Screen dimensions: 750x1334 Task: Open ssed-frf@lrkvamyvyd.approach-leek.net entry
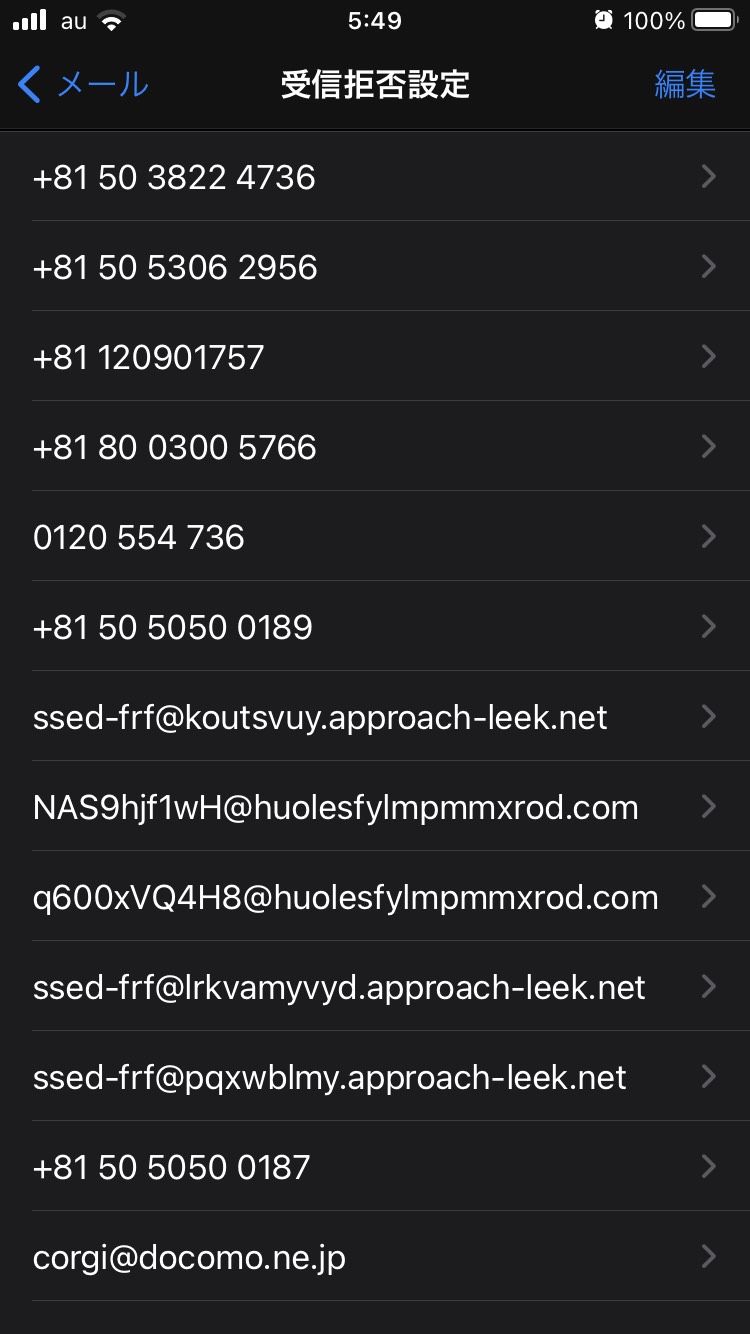(375, 987)
